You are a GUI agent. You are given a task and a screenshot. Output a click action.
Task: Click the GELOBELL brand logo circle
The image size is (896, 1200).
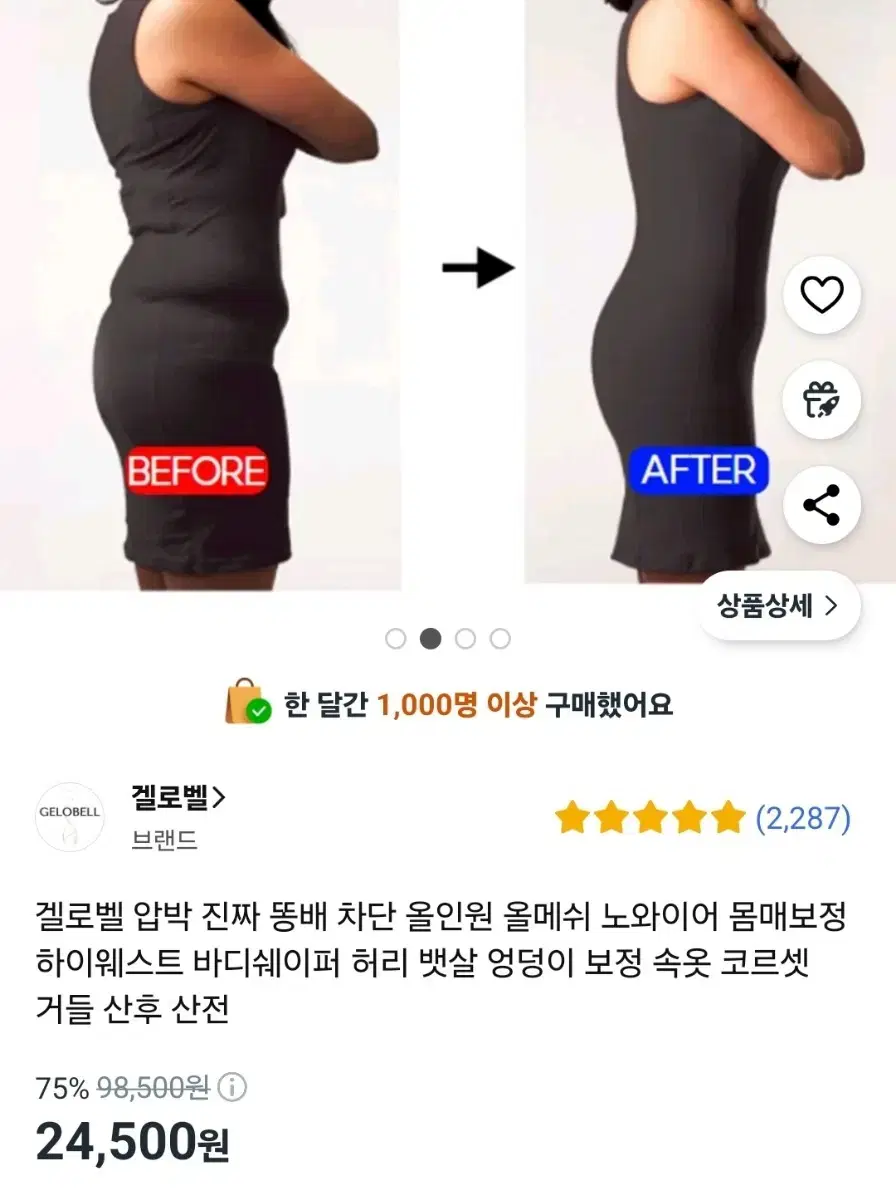tap(71, 816)
